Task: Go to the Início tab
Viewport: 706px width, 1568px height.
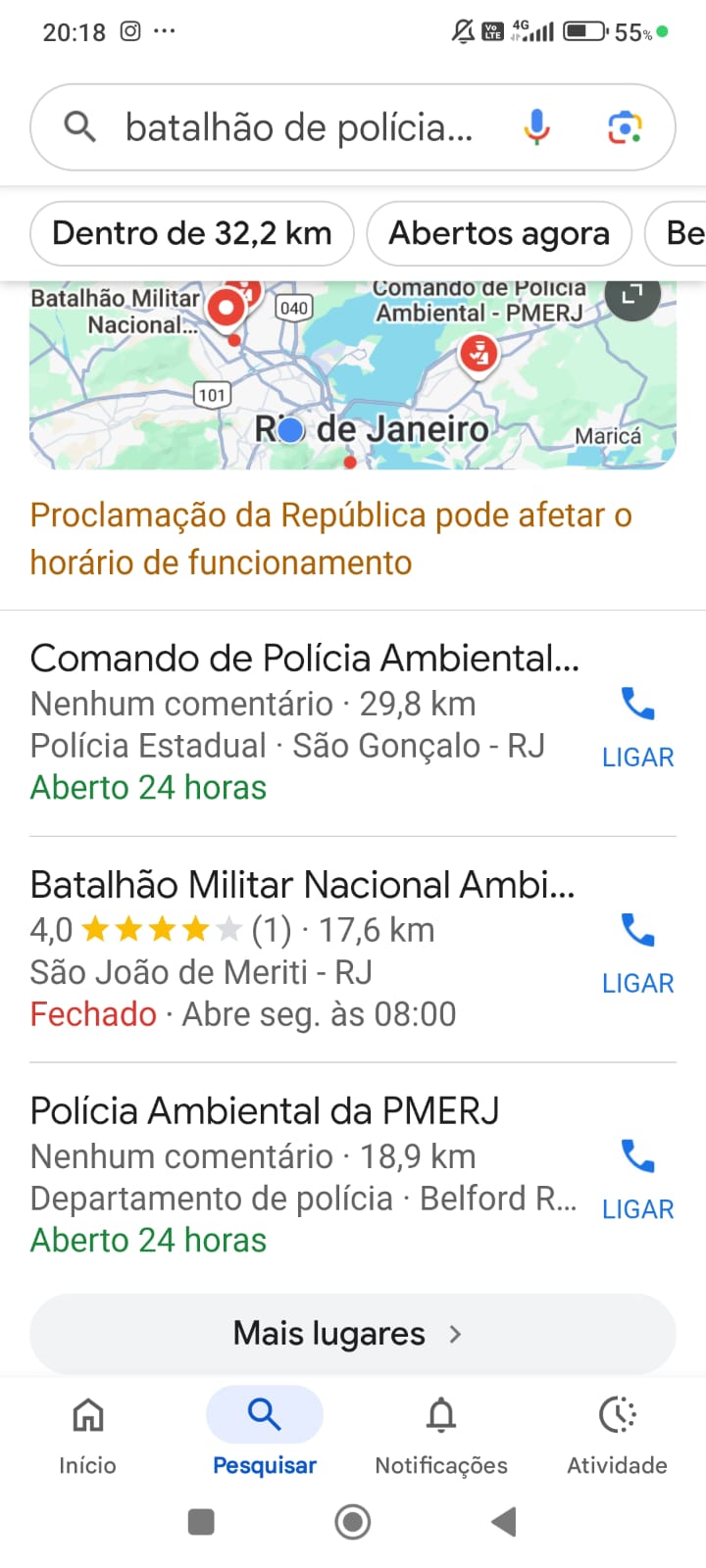Action: (87, 1435)
